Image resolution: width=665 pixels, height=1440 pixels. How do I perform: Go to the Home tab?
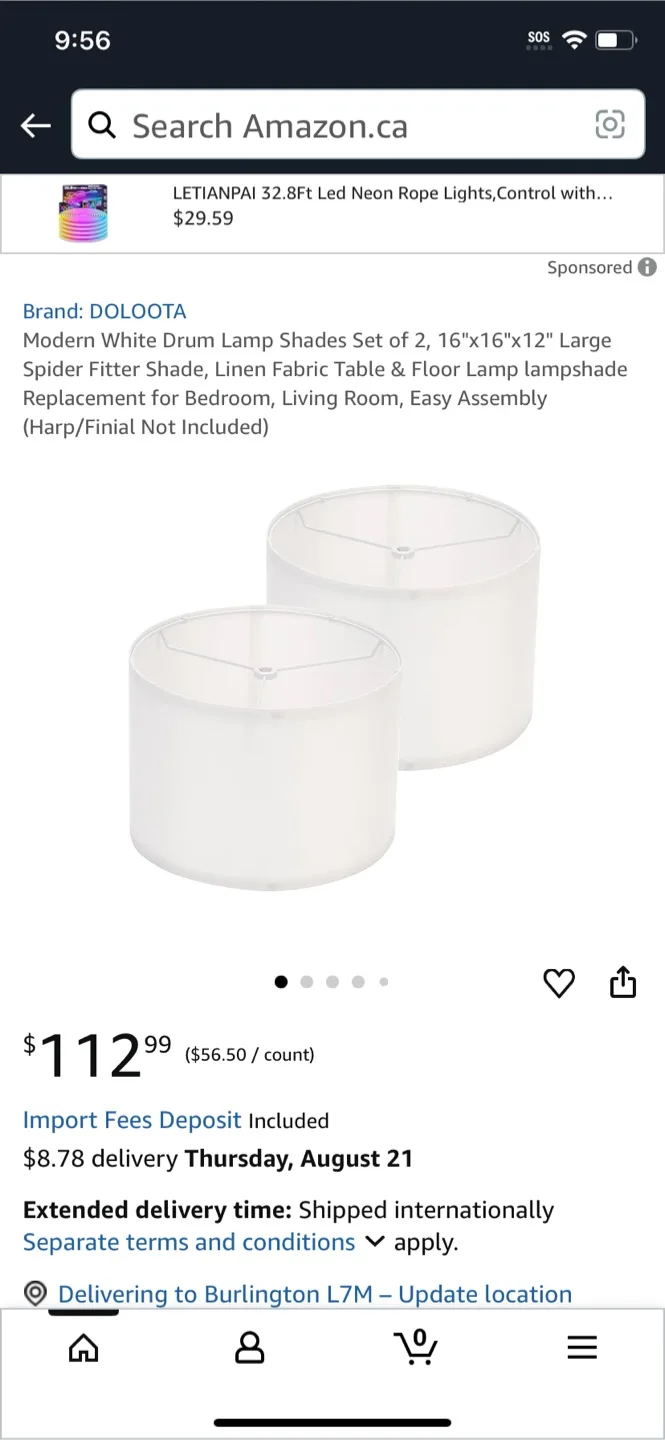[84, 1348]
